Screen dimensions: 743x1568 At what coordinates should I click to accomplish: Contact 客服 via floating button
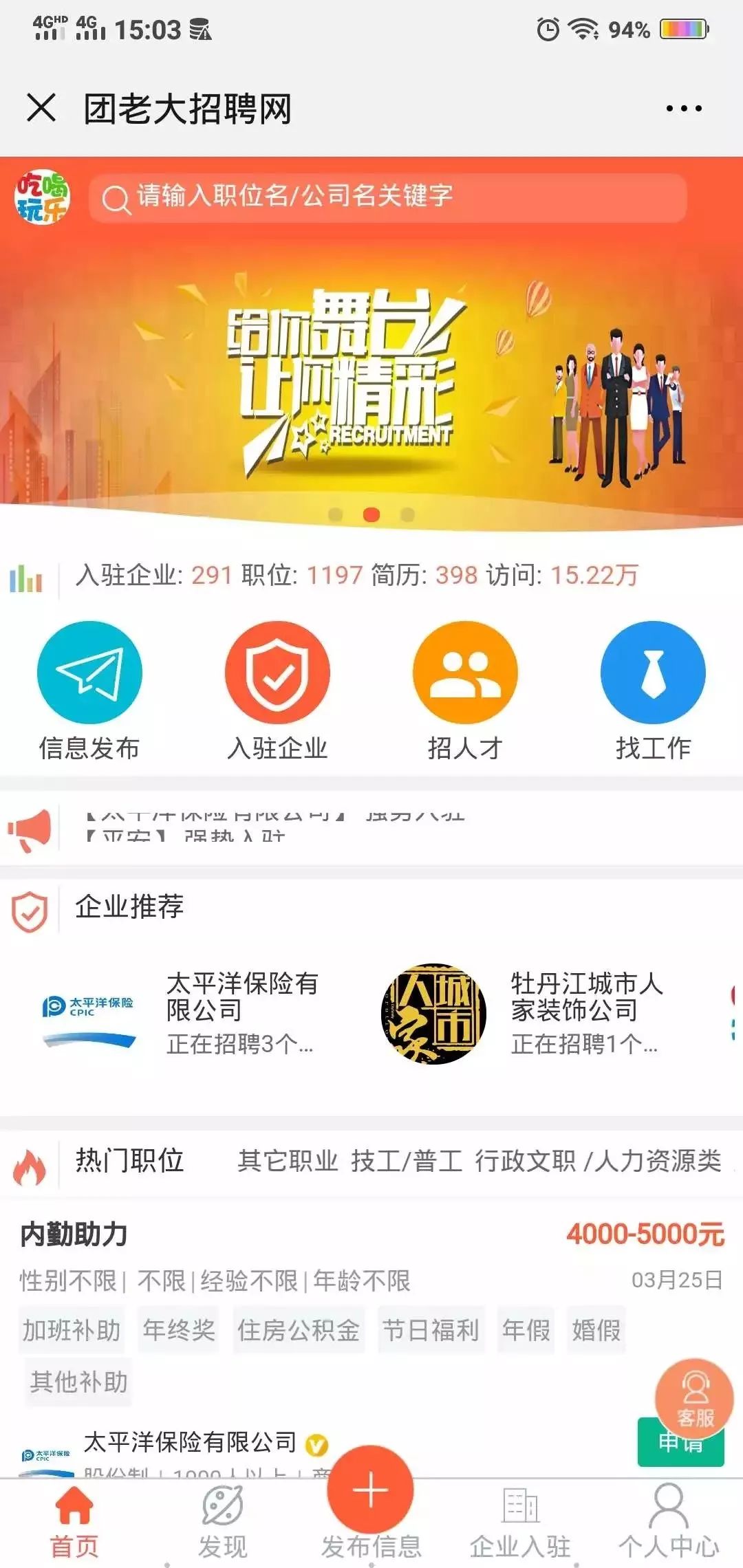coord(695,1399)
